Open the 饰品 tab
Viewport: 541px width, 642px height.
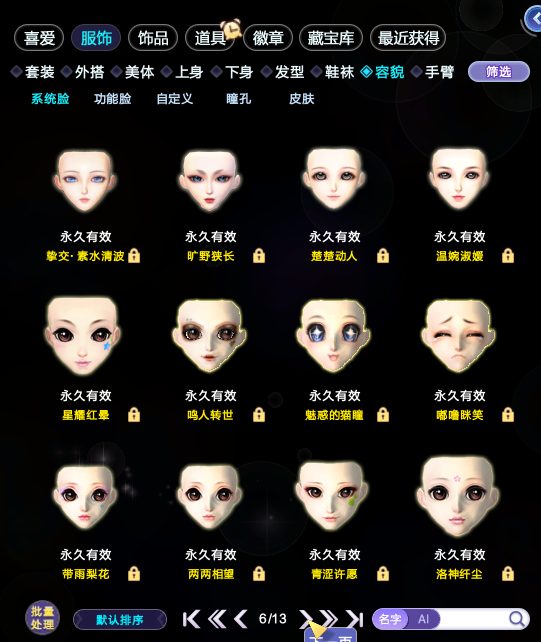[x=153, y=38]
